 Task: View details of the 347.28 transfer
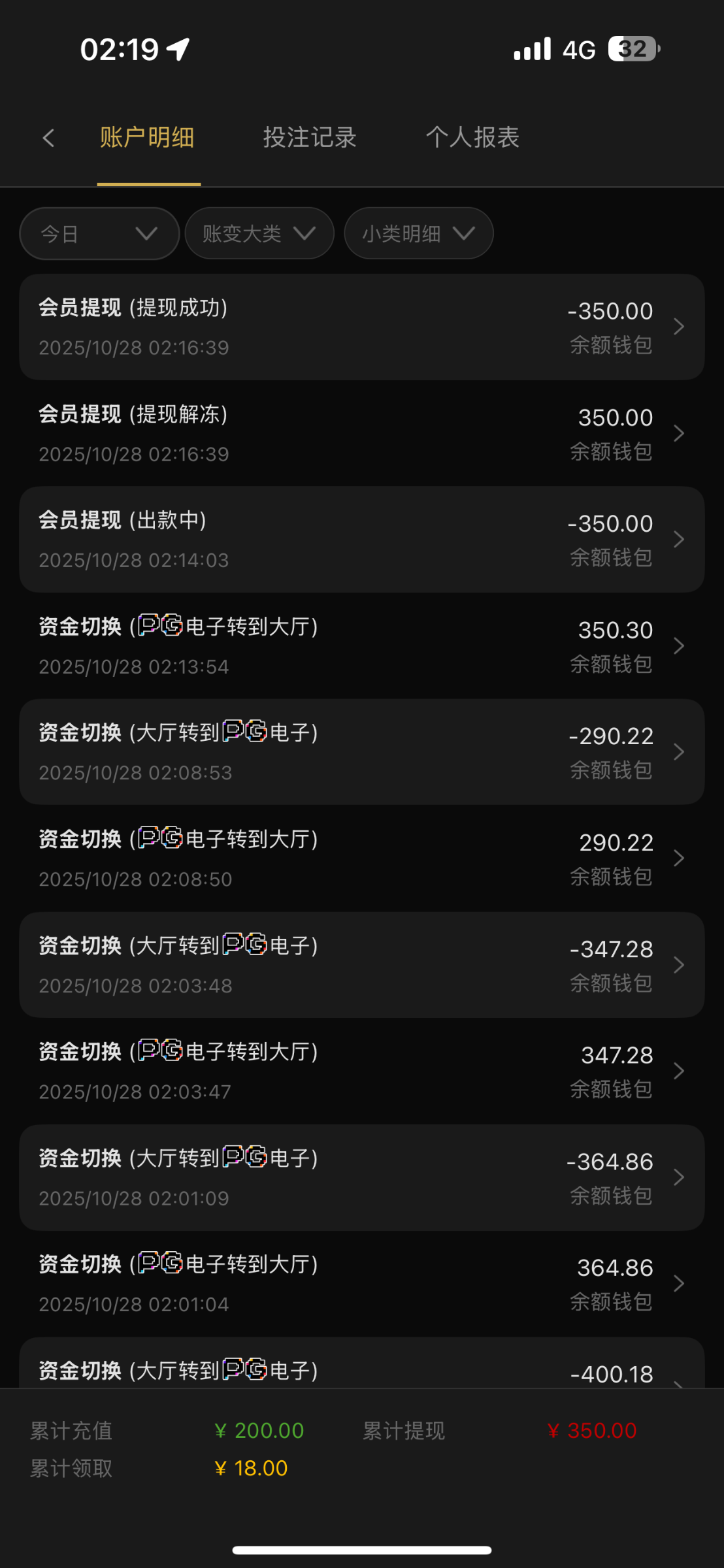(361, 1071)
